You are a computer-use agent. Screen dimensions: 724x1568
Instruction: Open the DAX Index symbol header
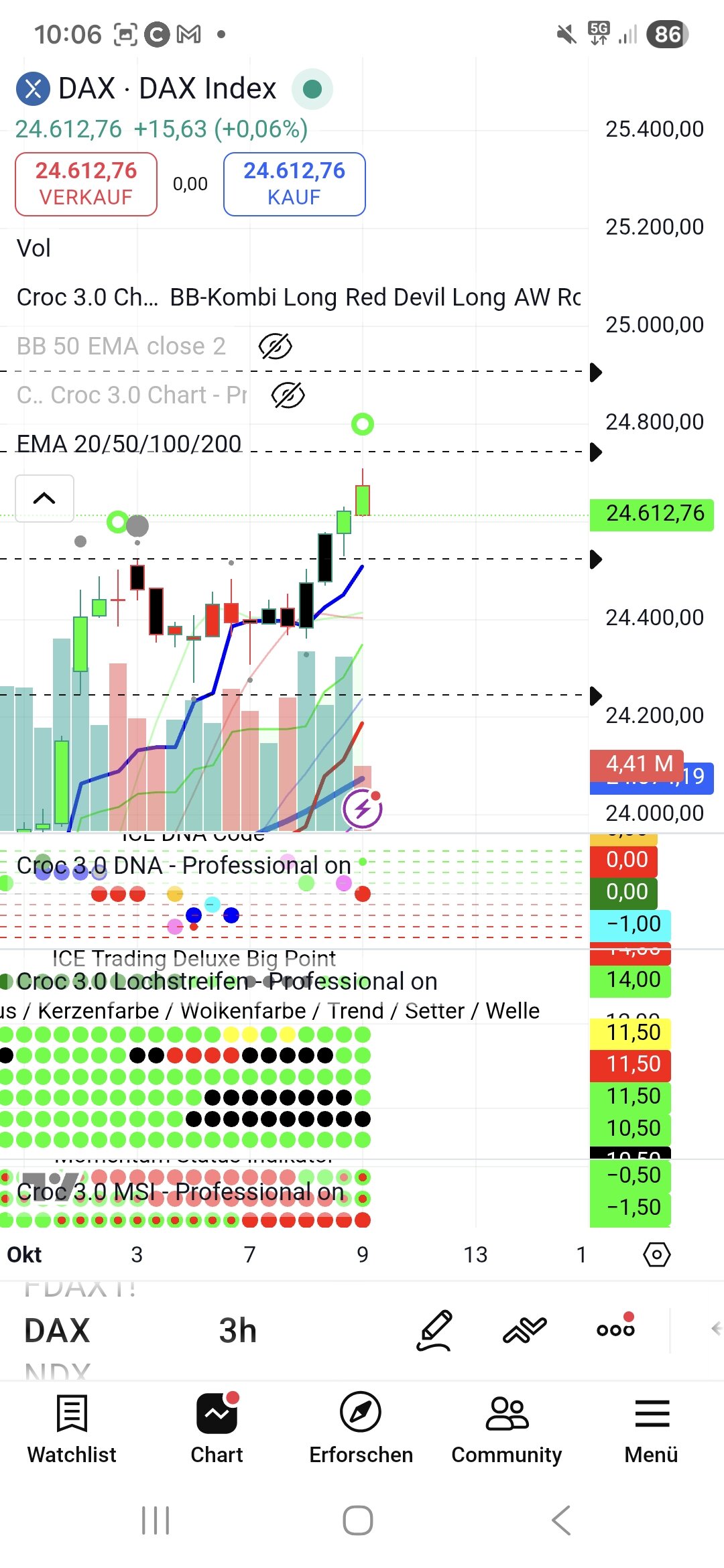click(x=167, y=89)
